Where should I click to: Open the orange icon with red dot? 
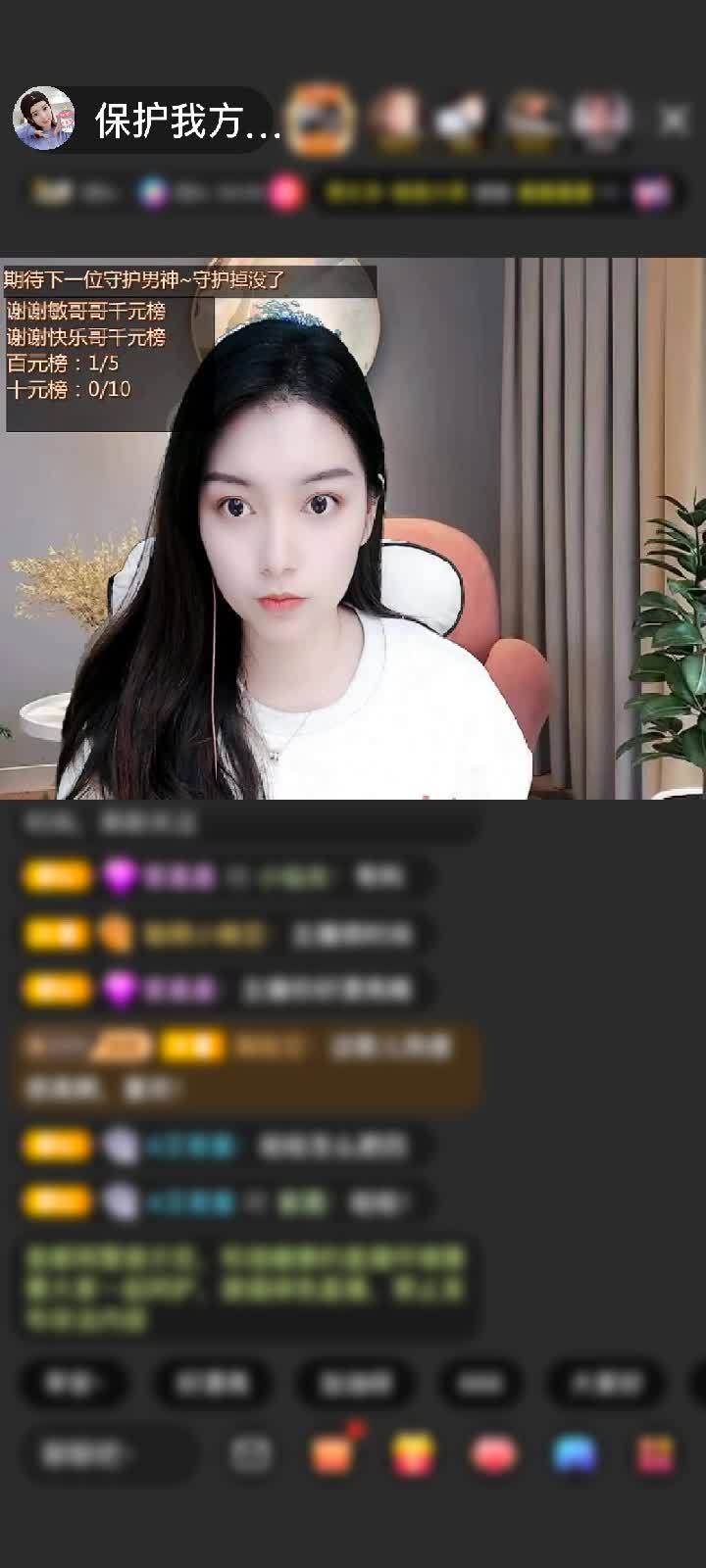(332, 1455)
